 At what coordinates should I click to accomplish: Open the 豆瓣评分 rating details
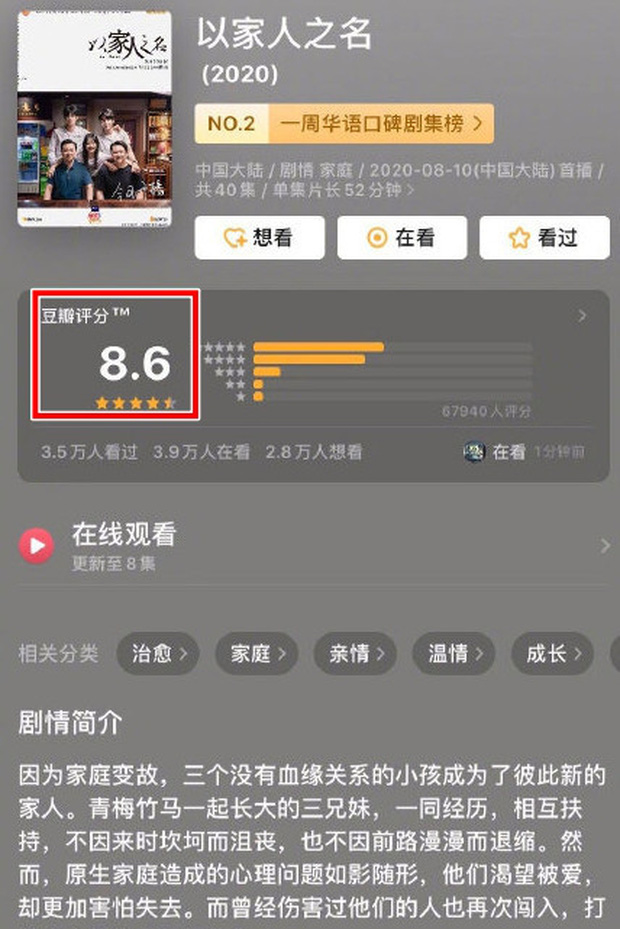(582, 316)
